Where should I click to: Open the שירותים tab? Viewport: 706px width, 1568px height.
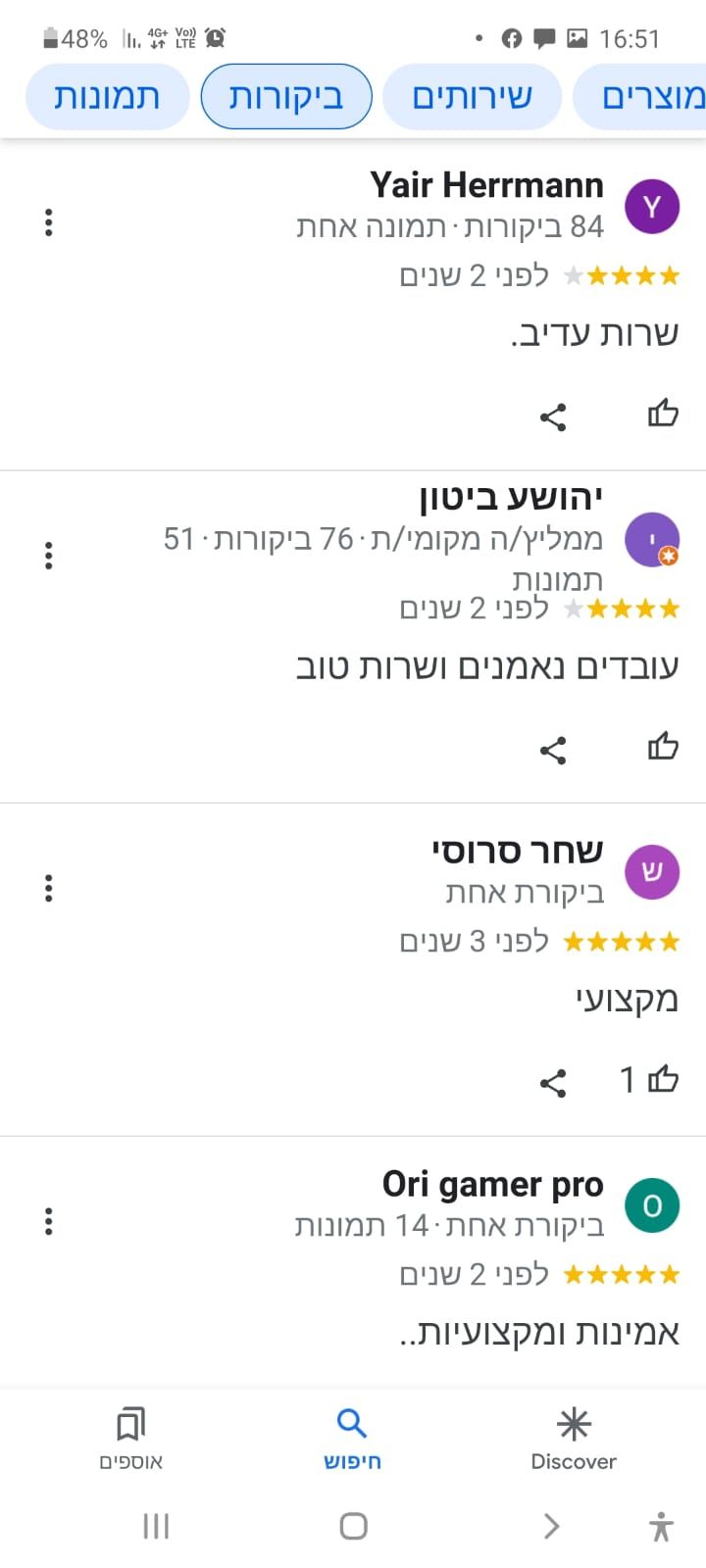point(472,97)
